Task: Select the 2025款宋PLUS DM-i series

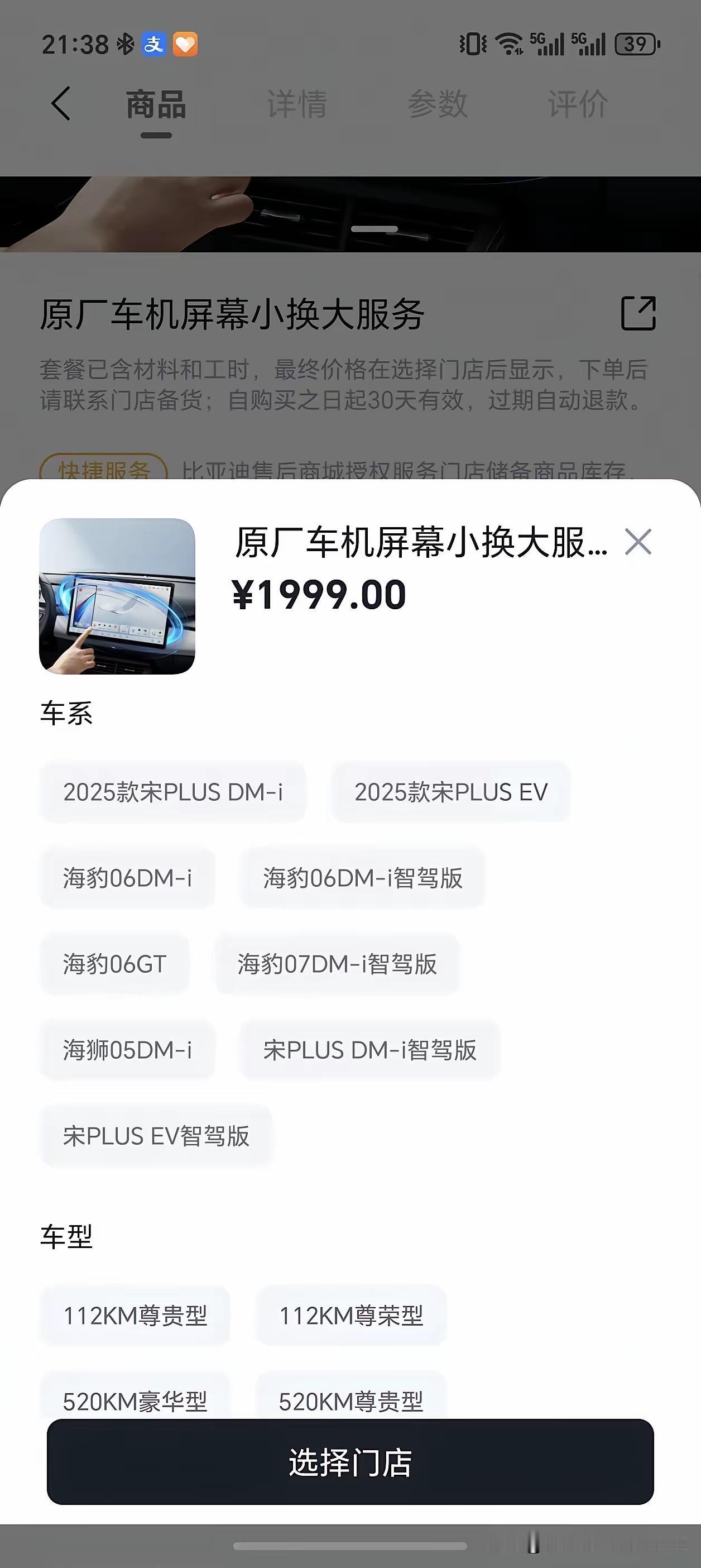Action: click(173, 792)
